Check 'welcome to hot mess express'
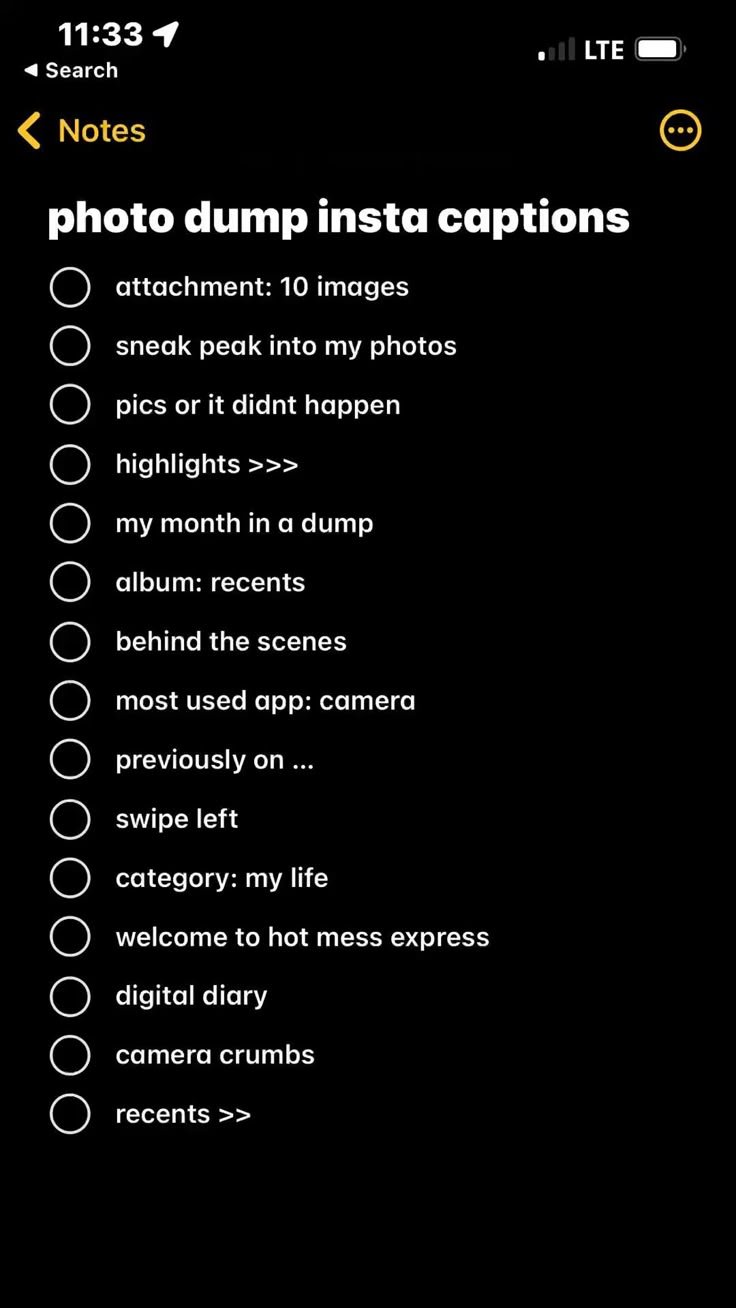Image resolution: width=736 pixels, height=1308 pixels. pos(70,937)
